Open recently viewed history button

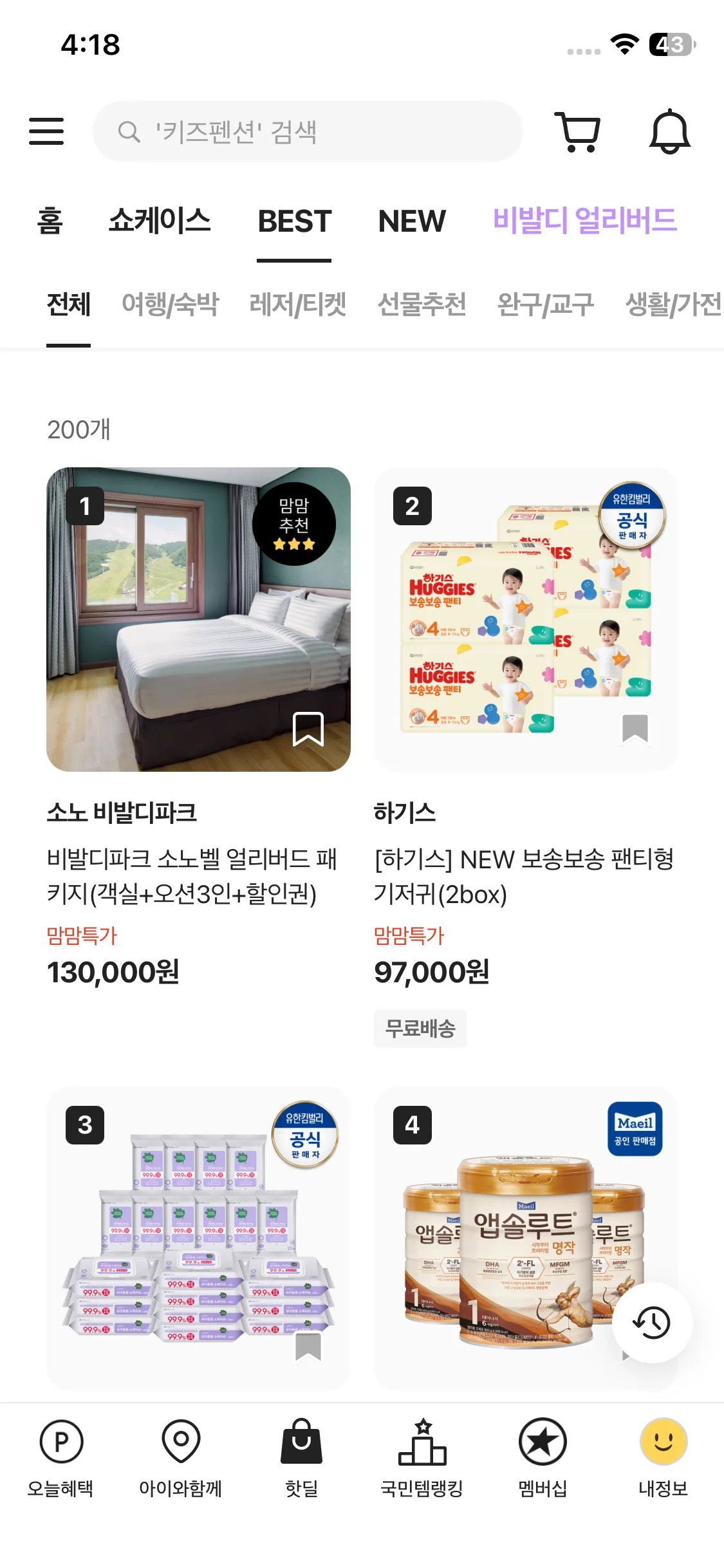point(652,1322)
